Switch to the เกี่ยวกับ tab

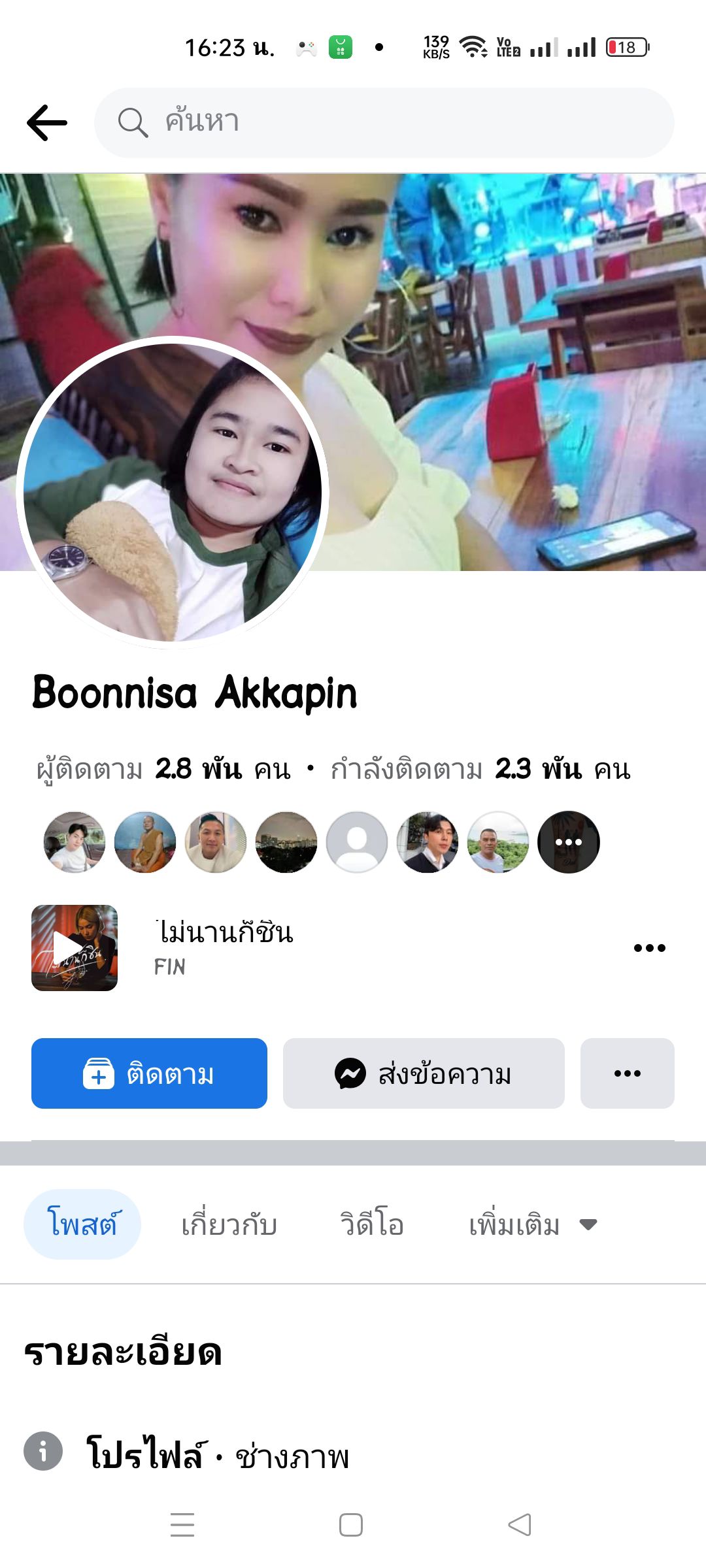click(229, 1224)
